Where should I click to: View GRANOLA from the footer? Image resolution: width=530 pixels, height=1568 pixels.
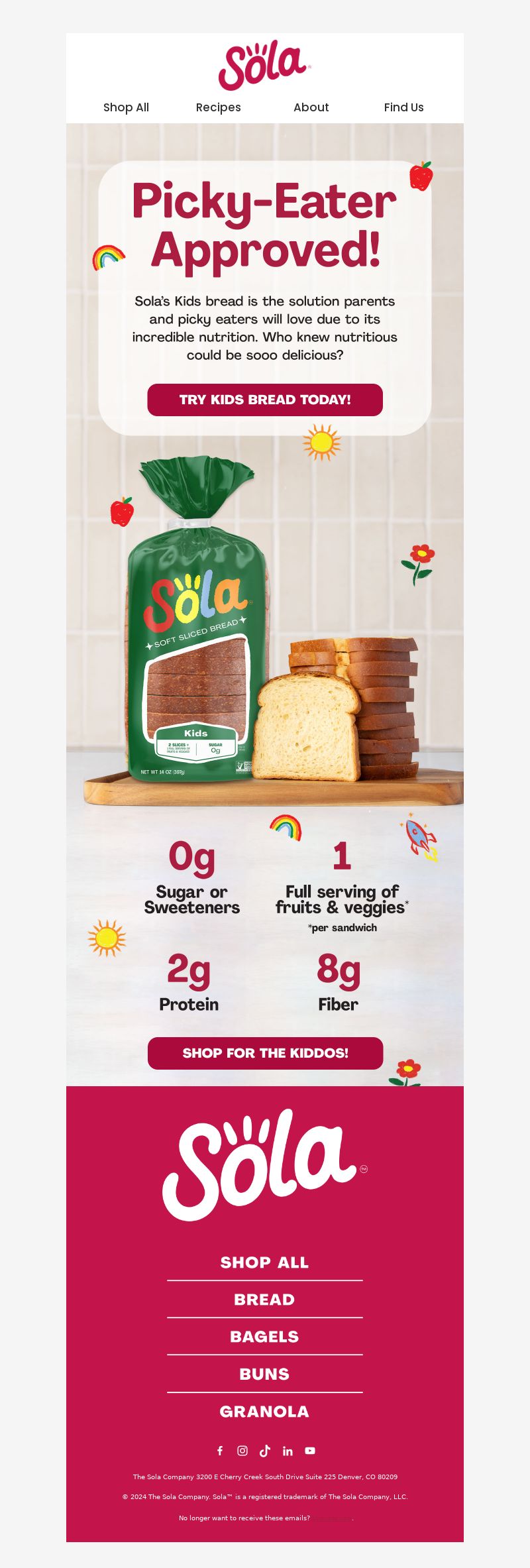click(264, 1412)
